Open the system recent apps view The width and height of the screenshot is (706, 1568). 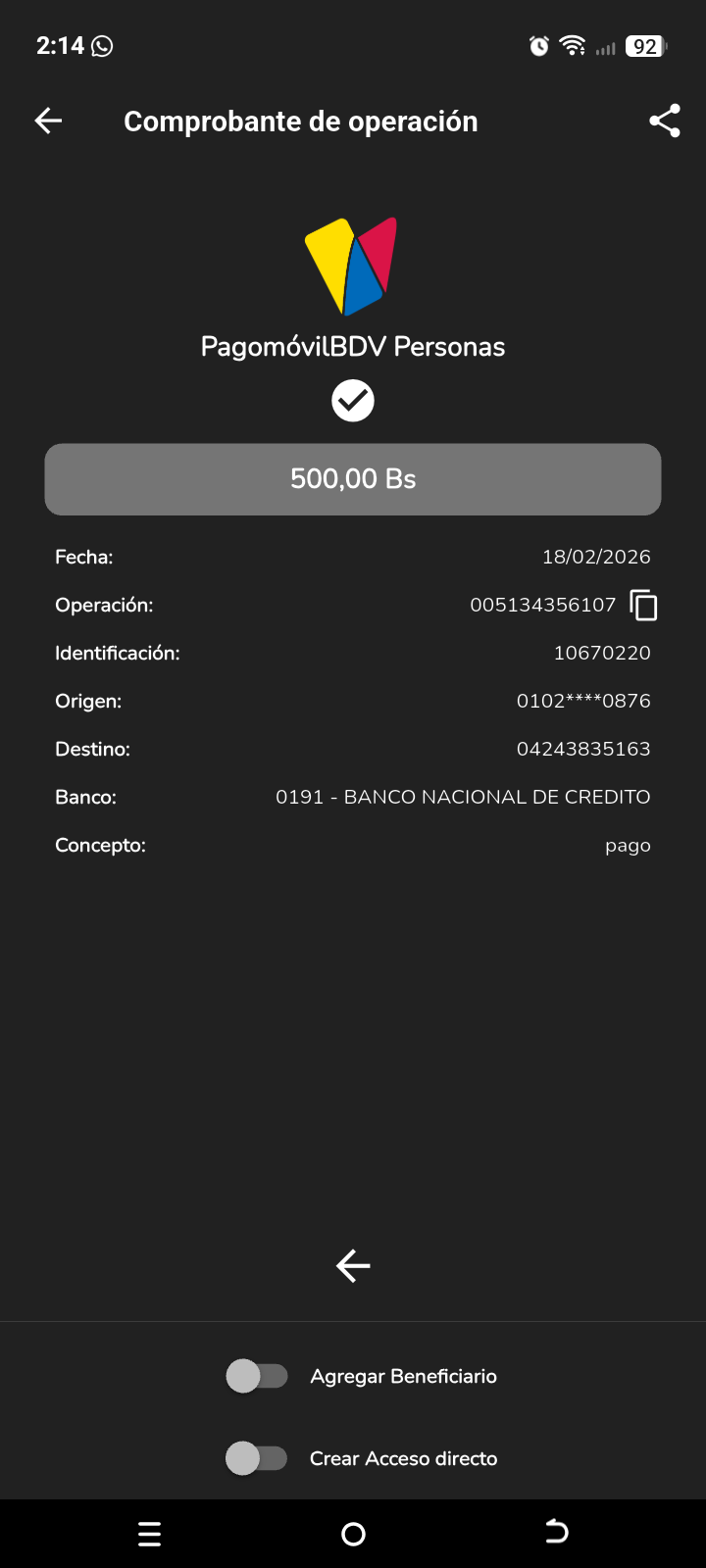coord(150,1534)
